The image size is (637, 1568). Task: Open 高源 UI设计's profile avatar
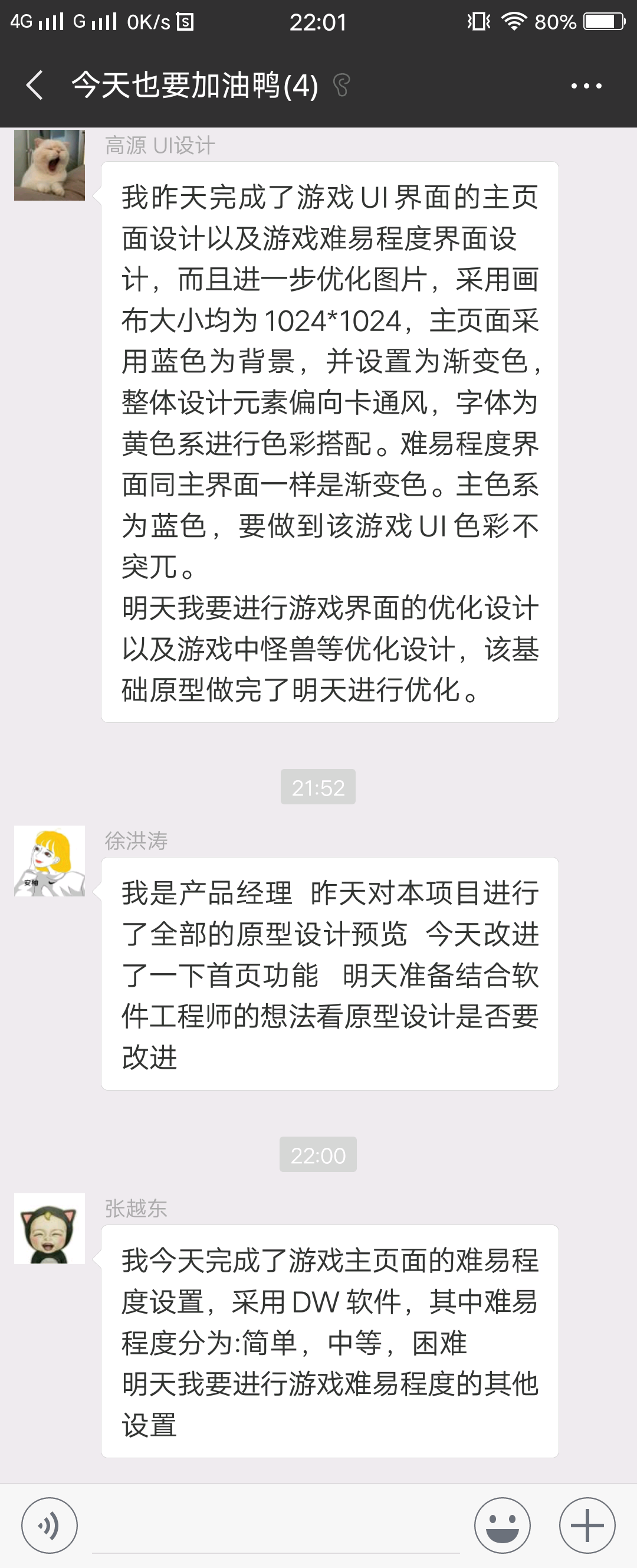(x=50, y=165)
